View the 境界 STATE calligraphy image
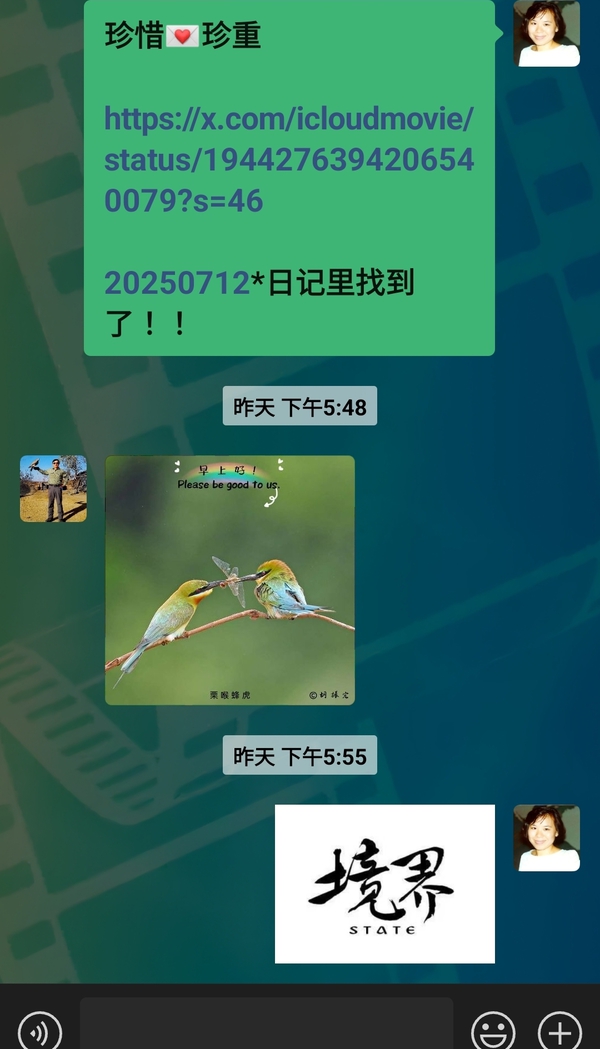This screenshot has width=600, height=1049. pyautogui.click(x=385, y=883)
